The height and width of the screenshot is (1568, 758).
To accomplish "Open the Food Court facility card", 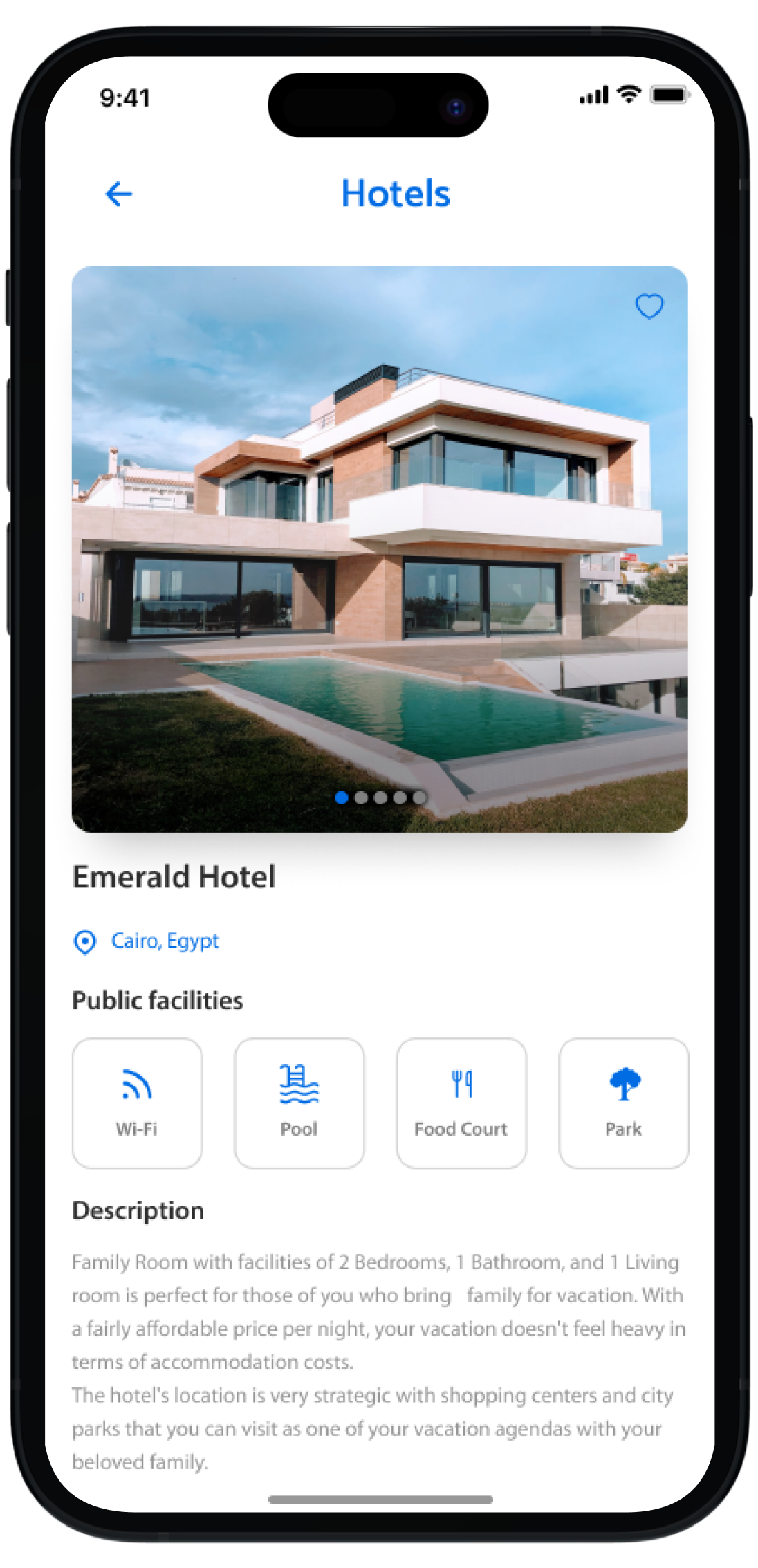I will point(461,1103).
